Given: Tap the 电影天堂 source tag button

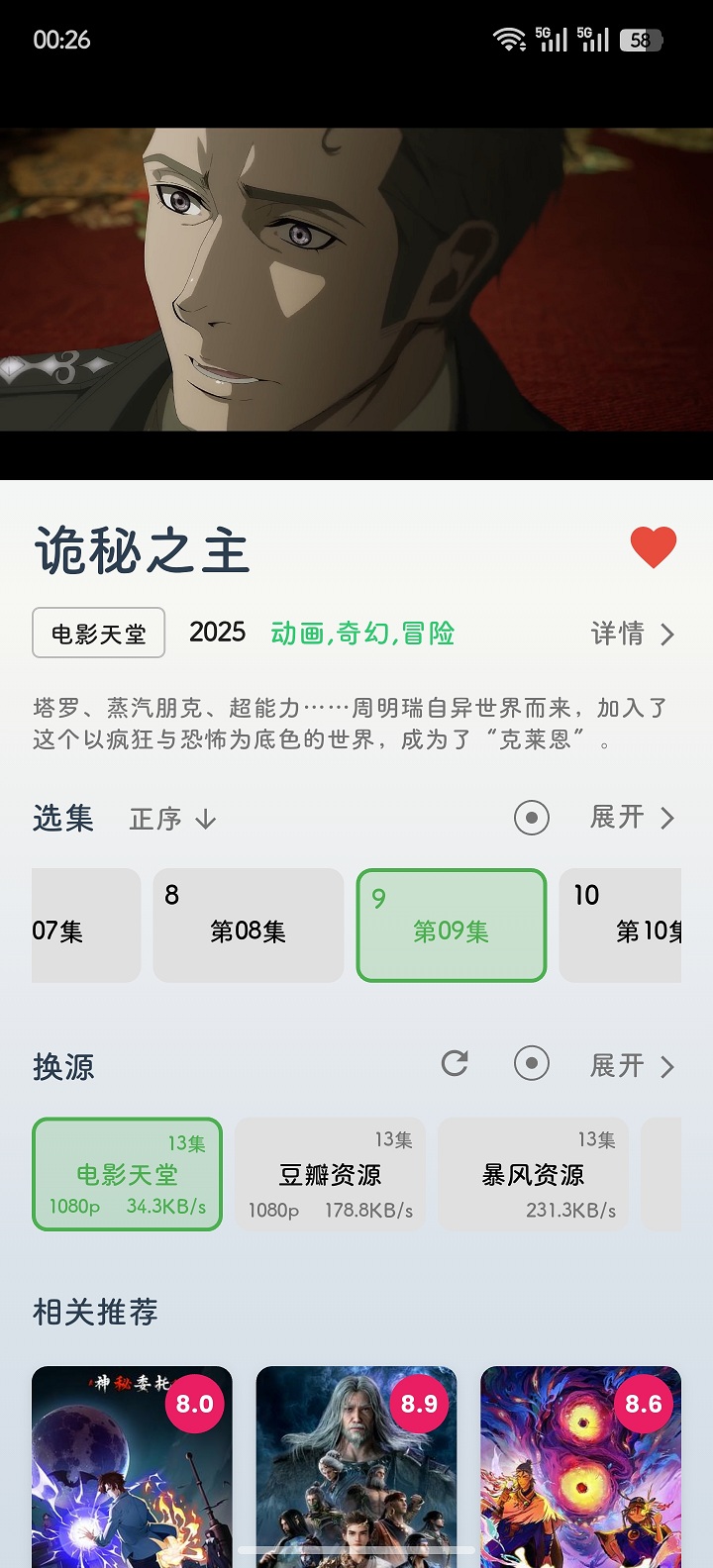Looking at the screenshot, I should [x=98, y=634].
